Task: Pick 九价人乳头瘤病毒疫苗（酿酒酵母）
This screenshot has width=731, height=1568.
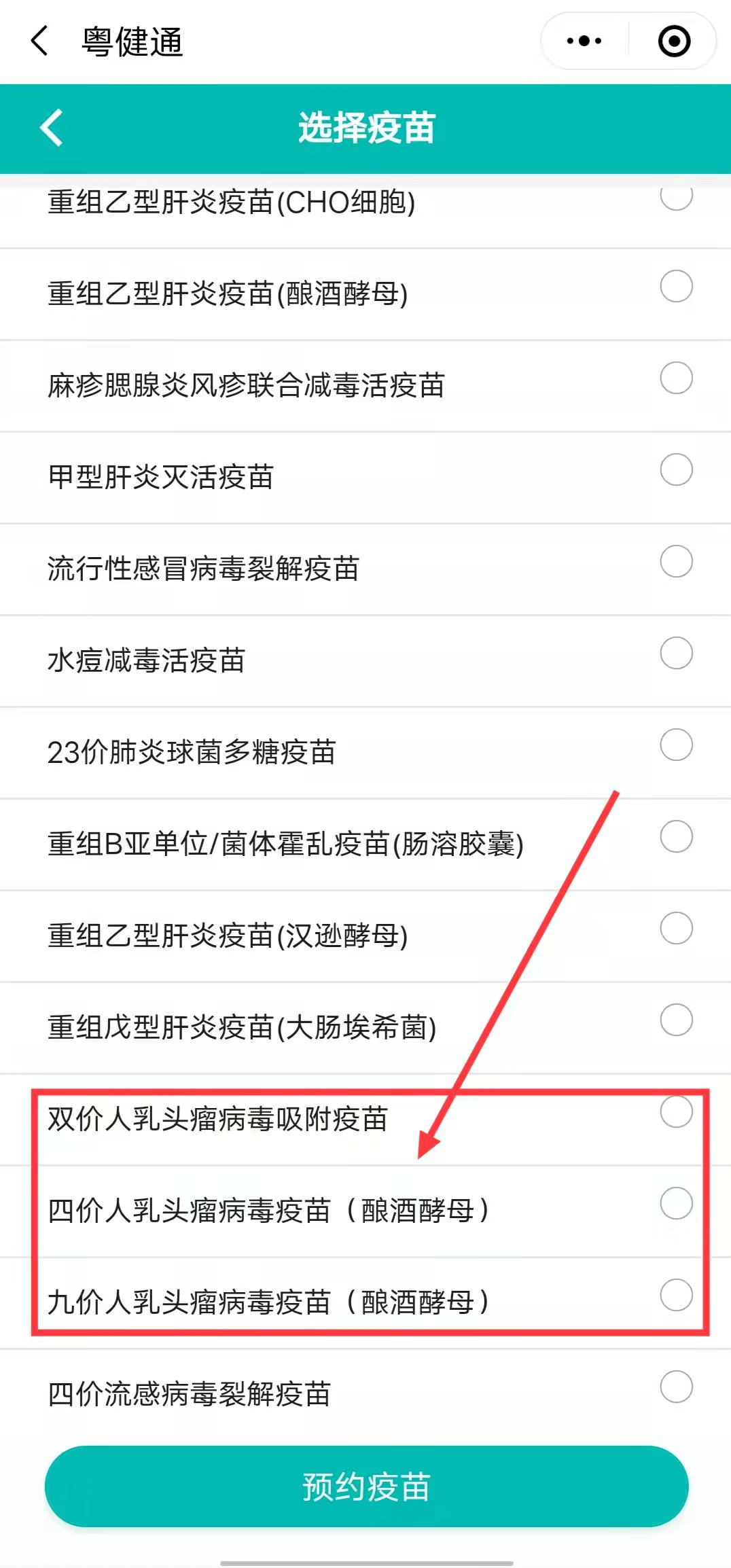Action: click(x=676, y=1295)
